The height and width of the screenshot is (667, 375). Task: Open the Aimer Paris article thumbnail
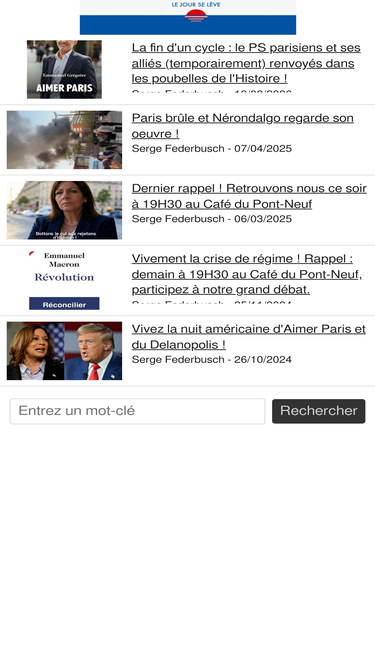[64, 69]
